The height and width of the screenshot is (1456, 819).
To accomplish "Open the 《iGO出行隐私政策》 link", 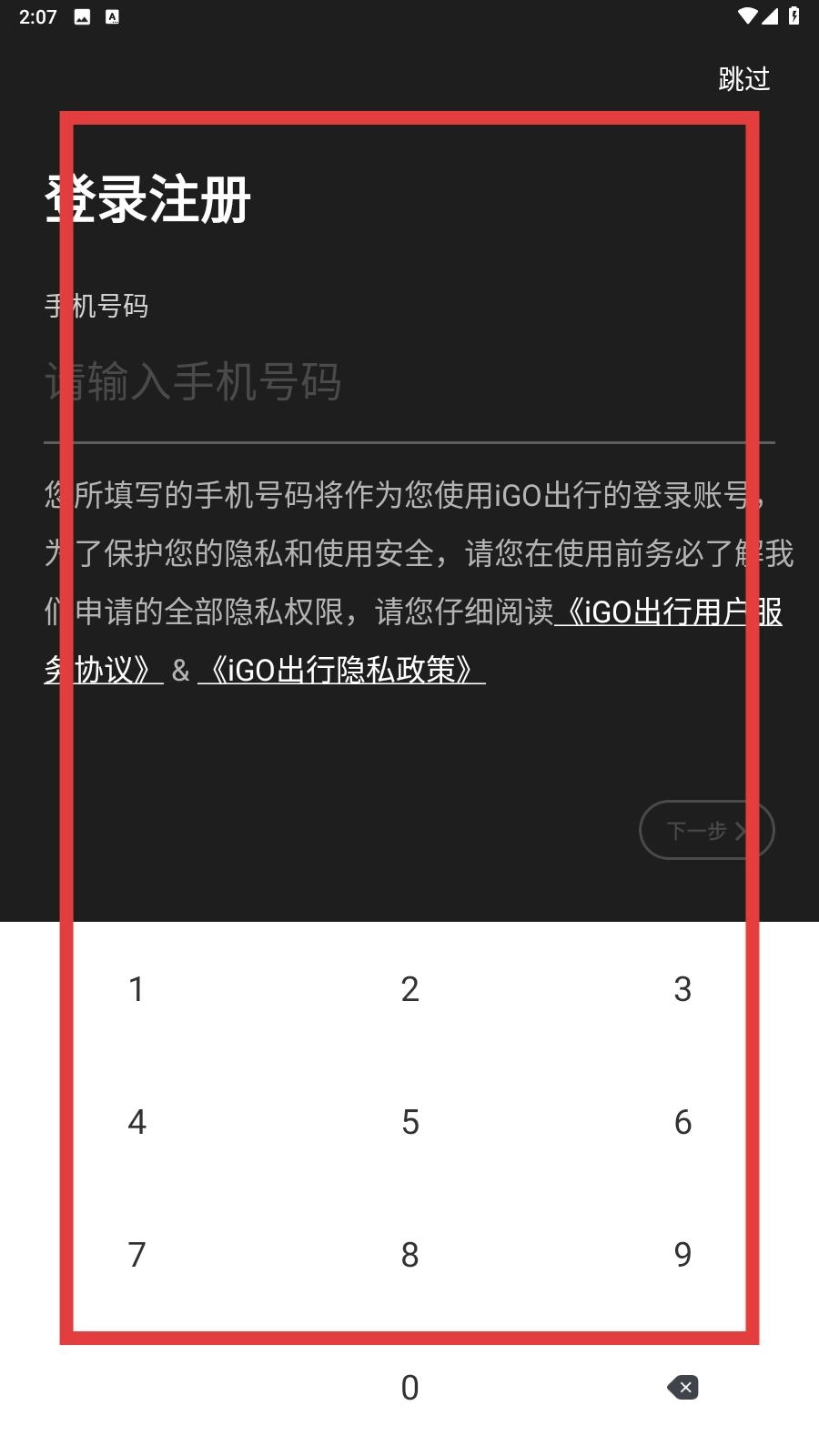I will [x=341, y=671].
